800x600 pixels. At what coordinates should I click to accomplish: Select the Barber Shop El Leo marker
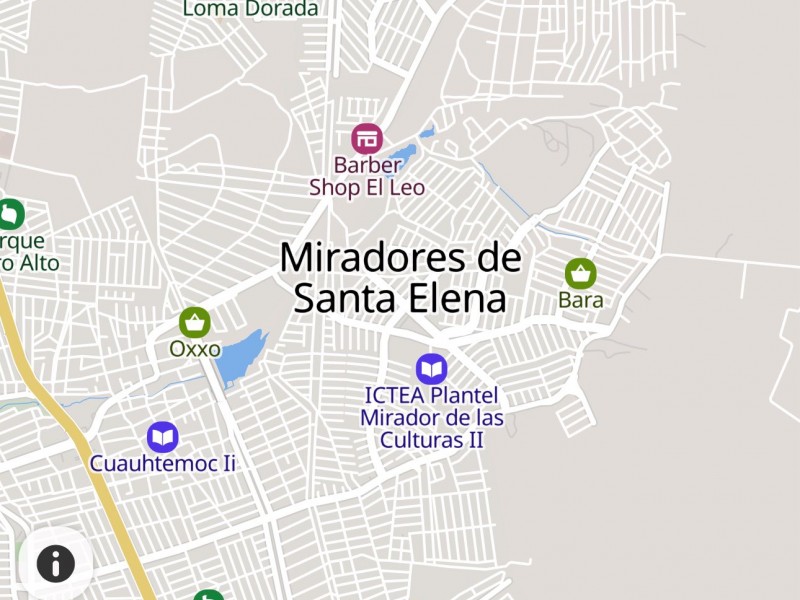[367, 138]
